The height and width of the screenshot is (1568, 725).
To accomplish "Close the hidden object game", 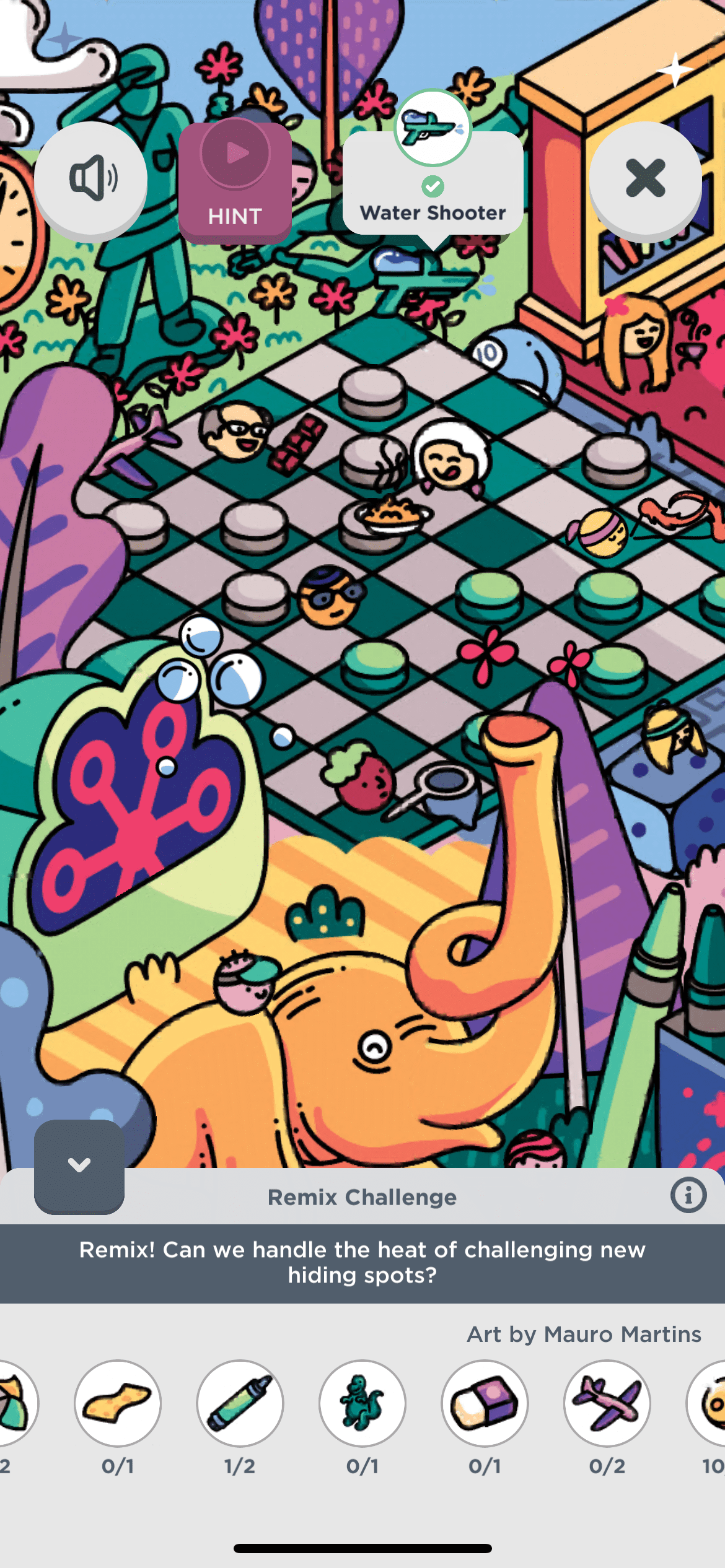I will point(645,178).
